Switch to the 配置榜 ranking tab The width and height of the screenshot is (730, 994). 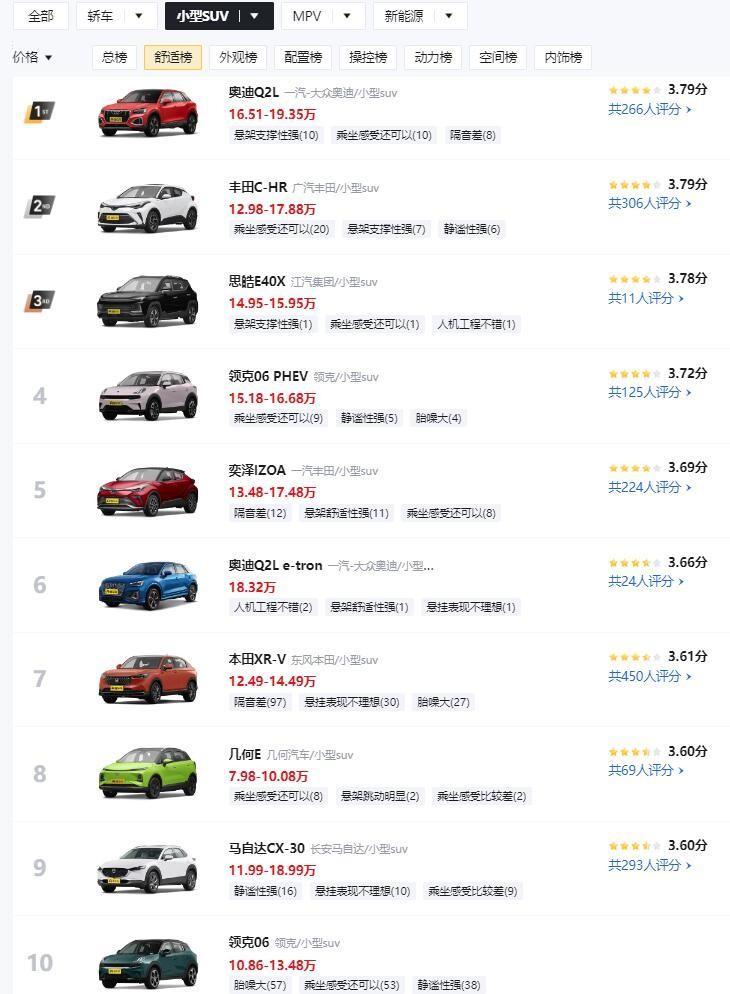tap(303, 58)
